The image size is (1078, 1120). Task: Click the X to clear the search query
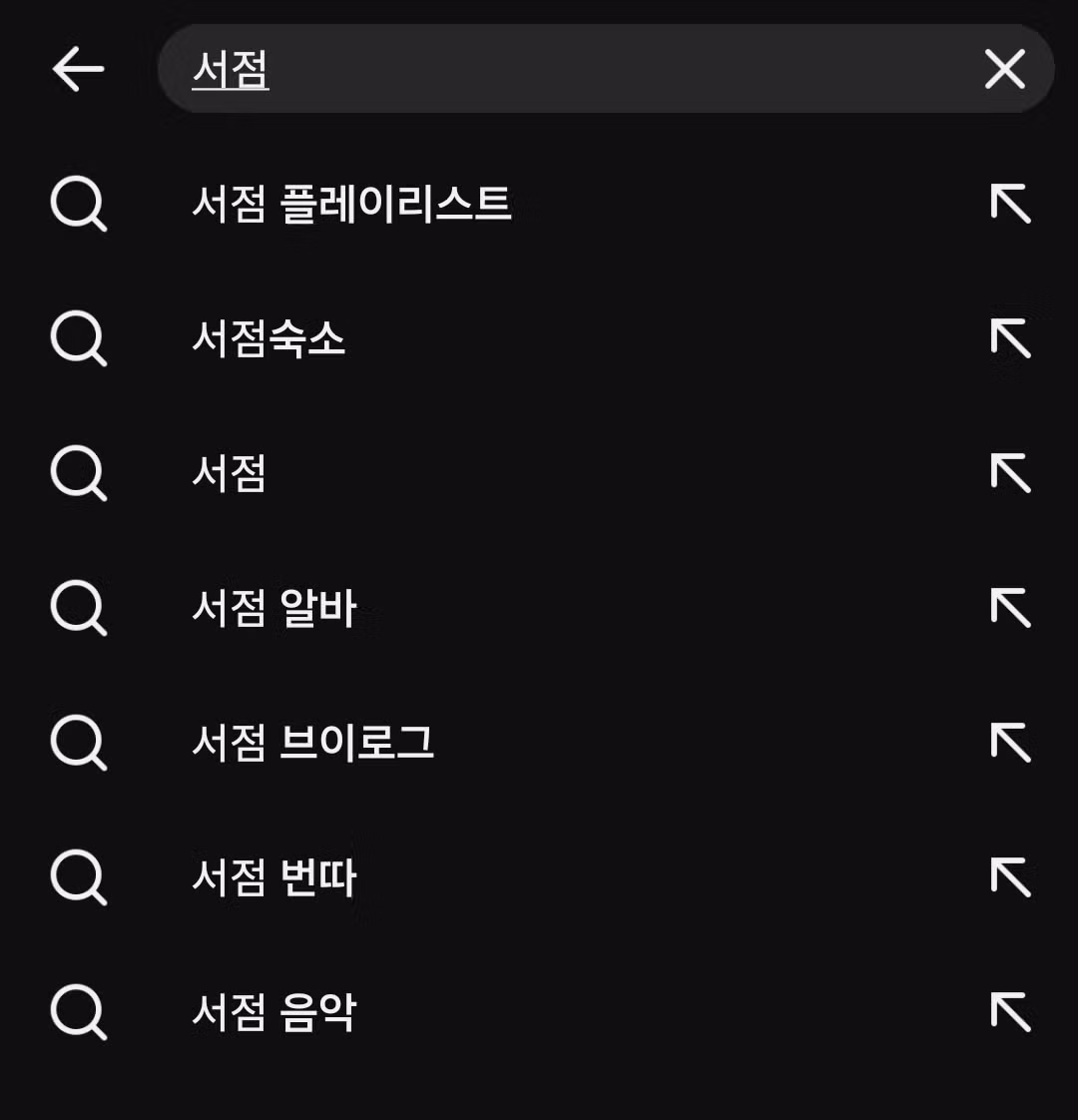pyautogui.click(x=1005, y=69)
